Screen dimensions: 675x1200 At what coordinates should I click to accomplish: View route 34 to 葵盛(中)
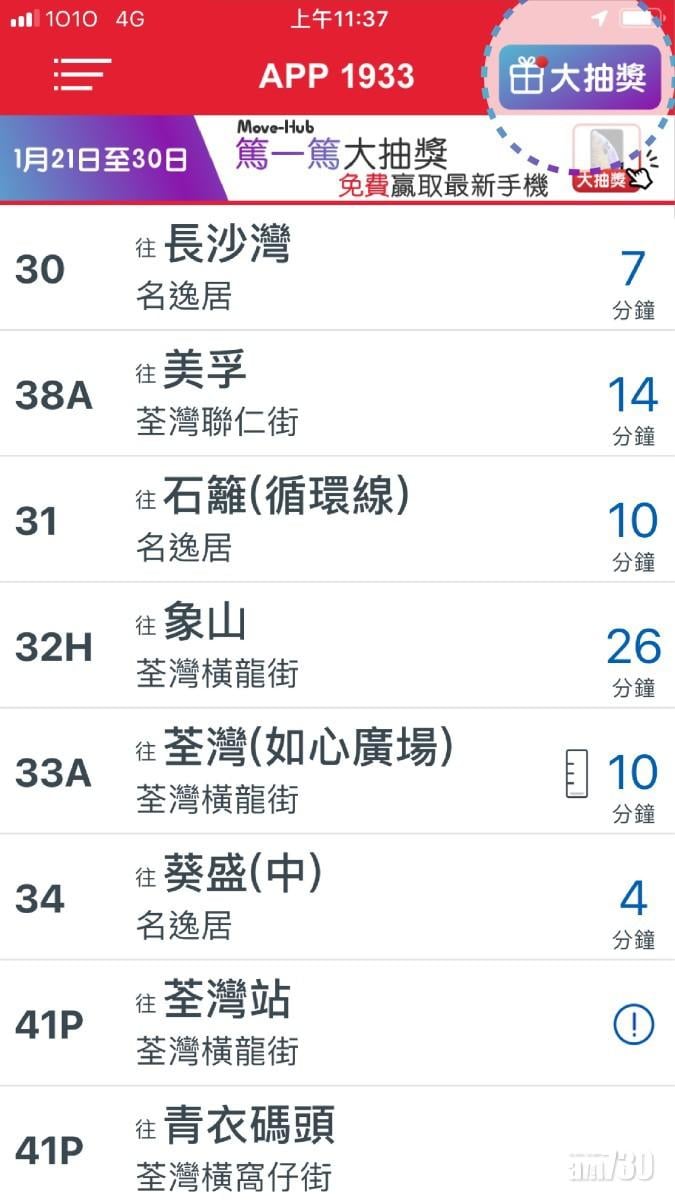[x=337, y=898]
